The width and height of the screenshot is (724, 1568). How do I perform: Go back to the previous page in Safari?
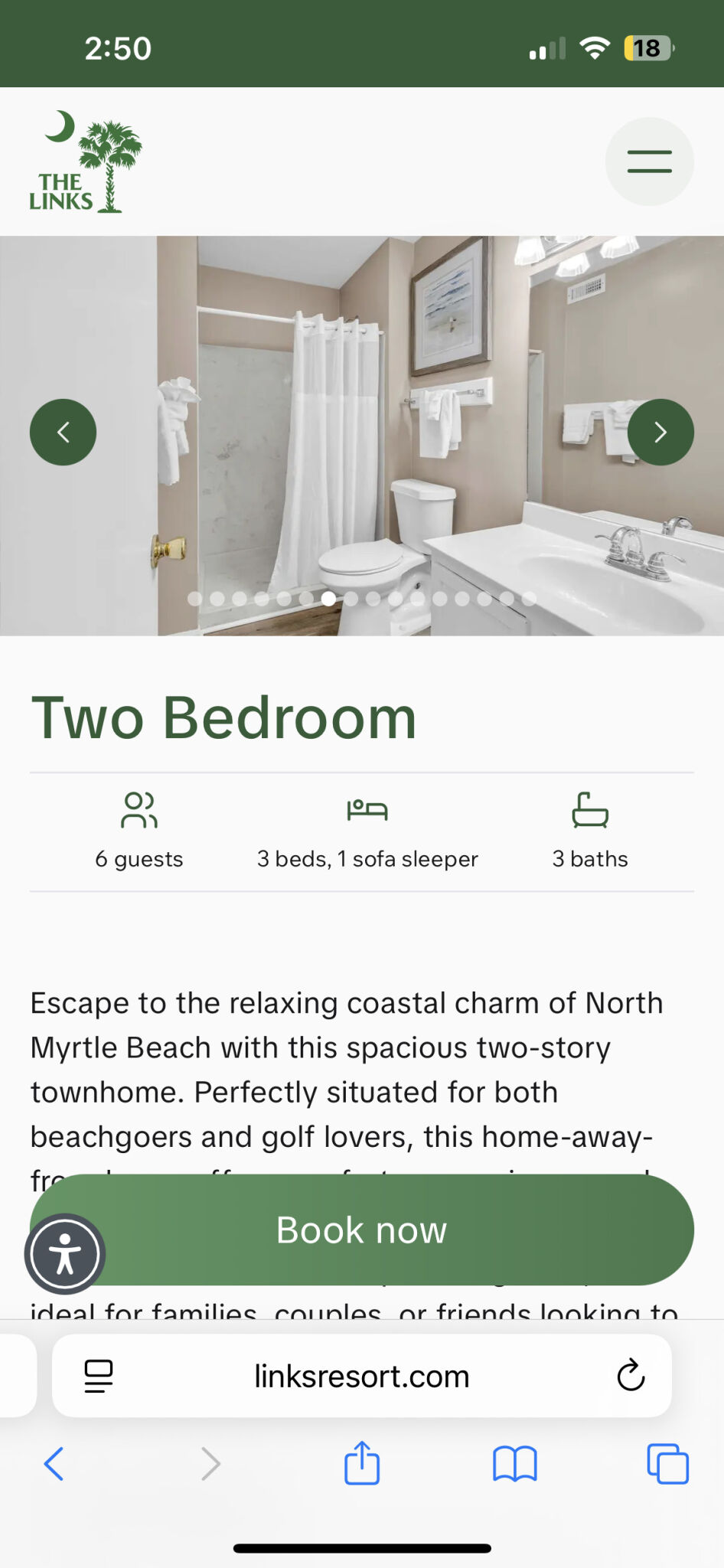coord(54,1464)
